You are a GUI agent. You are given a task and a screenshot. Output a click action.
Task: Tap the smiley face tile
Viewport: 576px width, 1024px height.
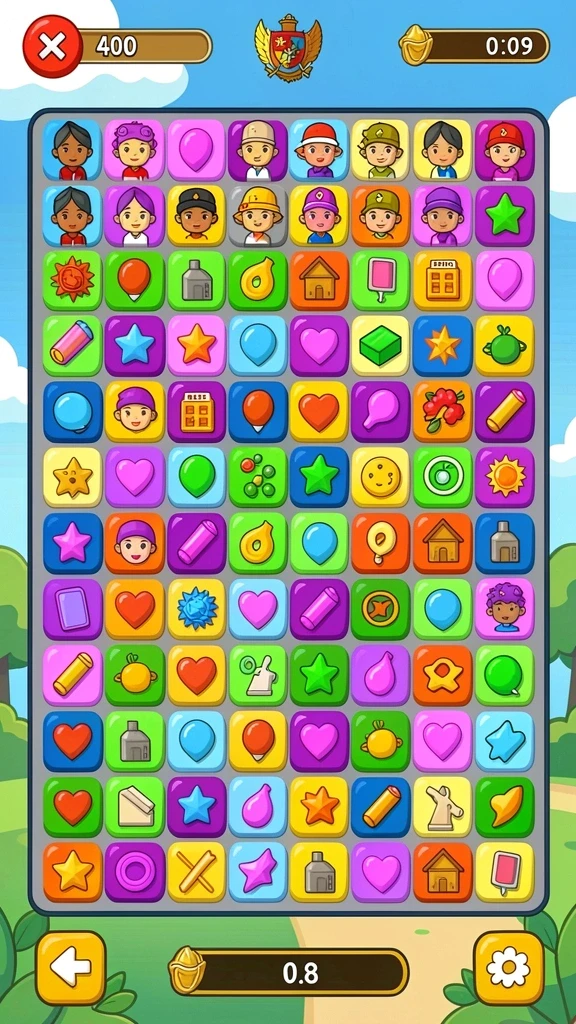(x=380, y=477)
